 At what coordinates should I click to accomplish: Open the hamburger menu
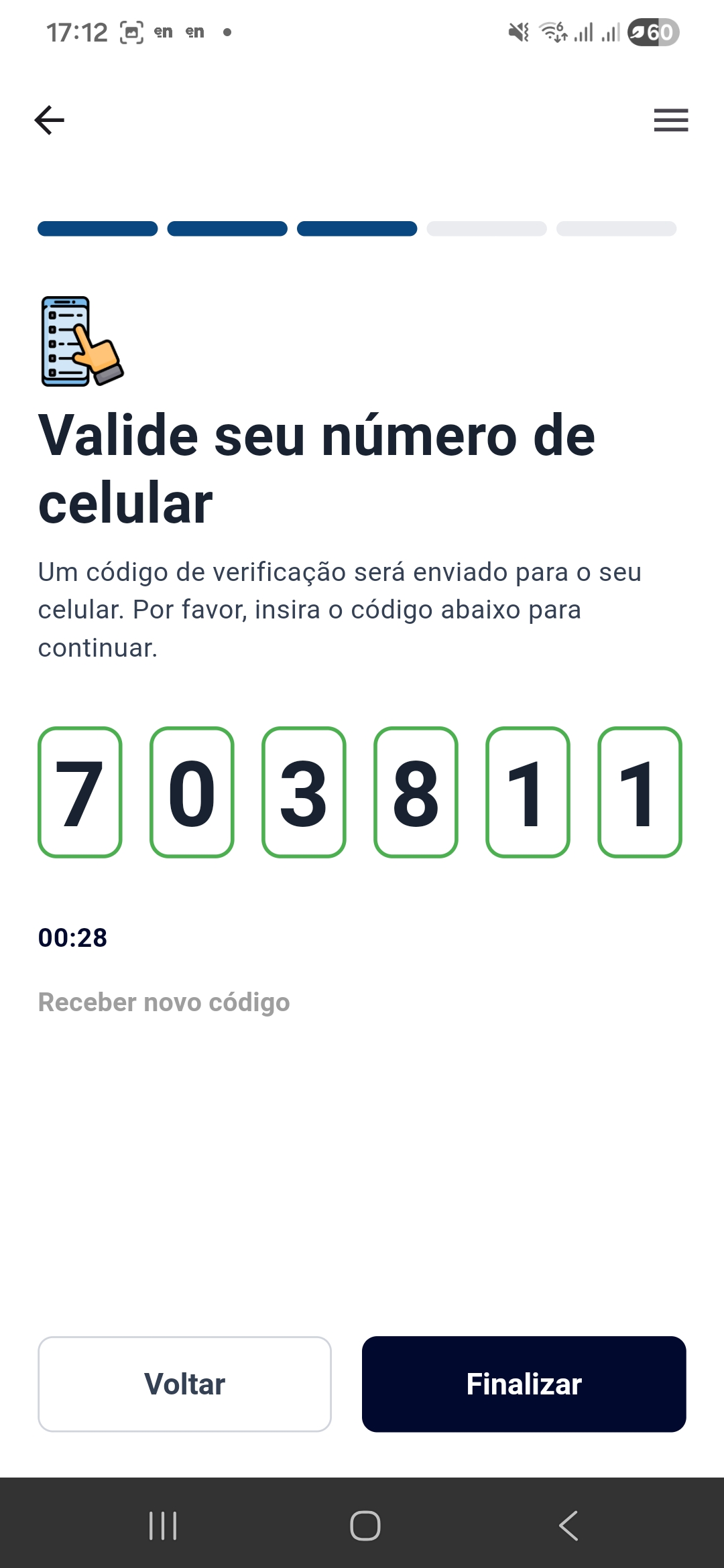click(x=670, y=121)
